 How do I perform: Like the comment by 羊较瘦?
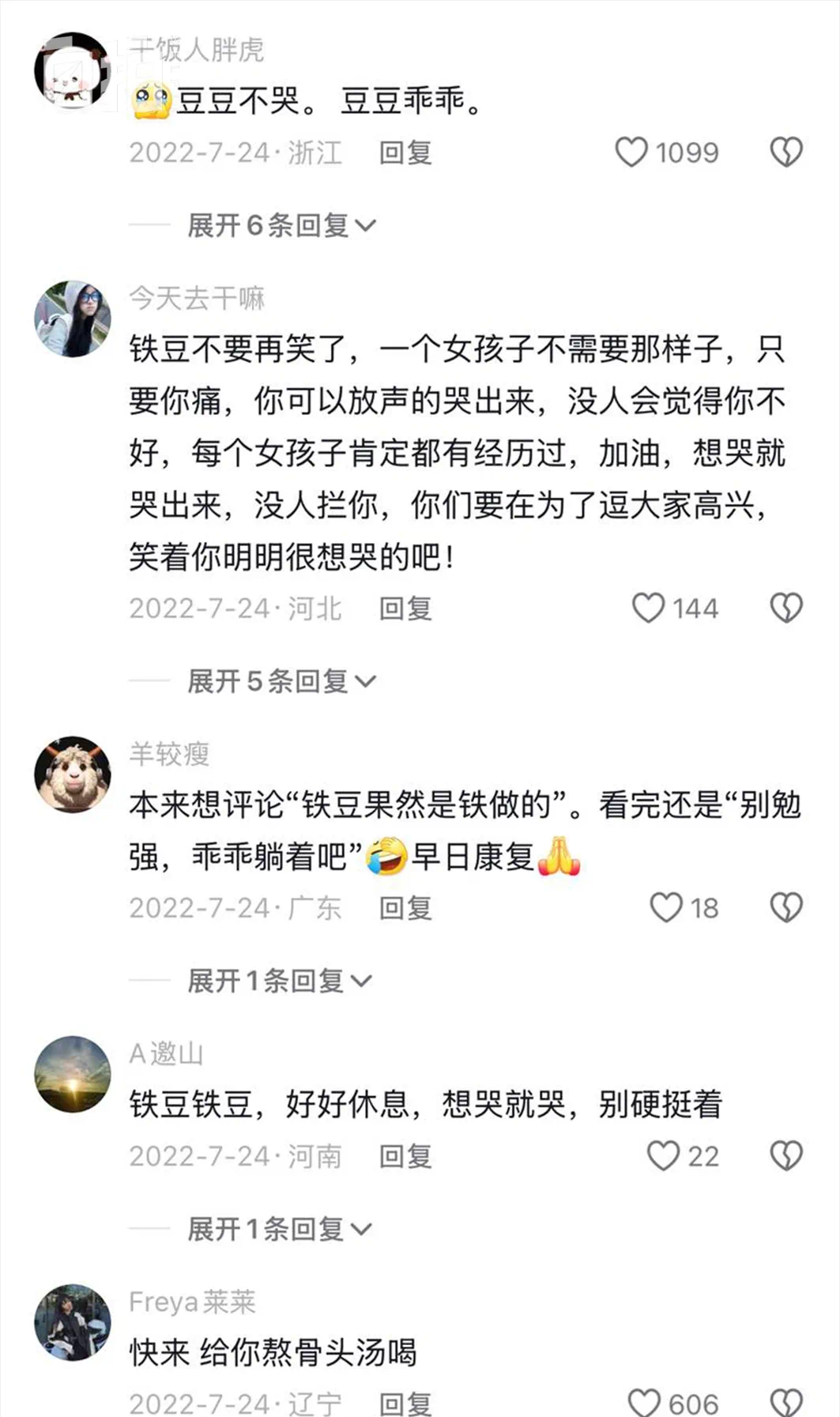(666, 908)
